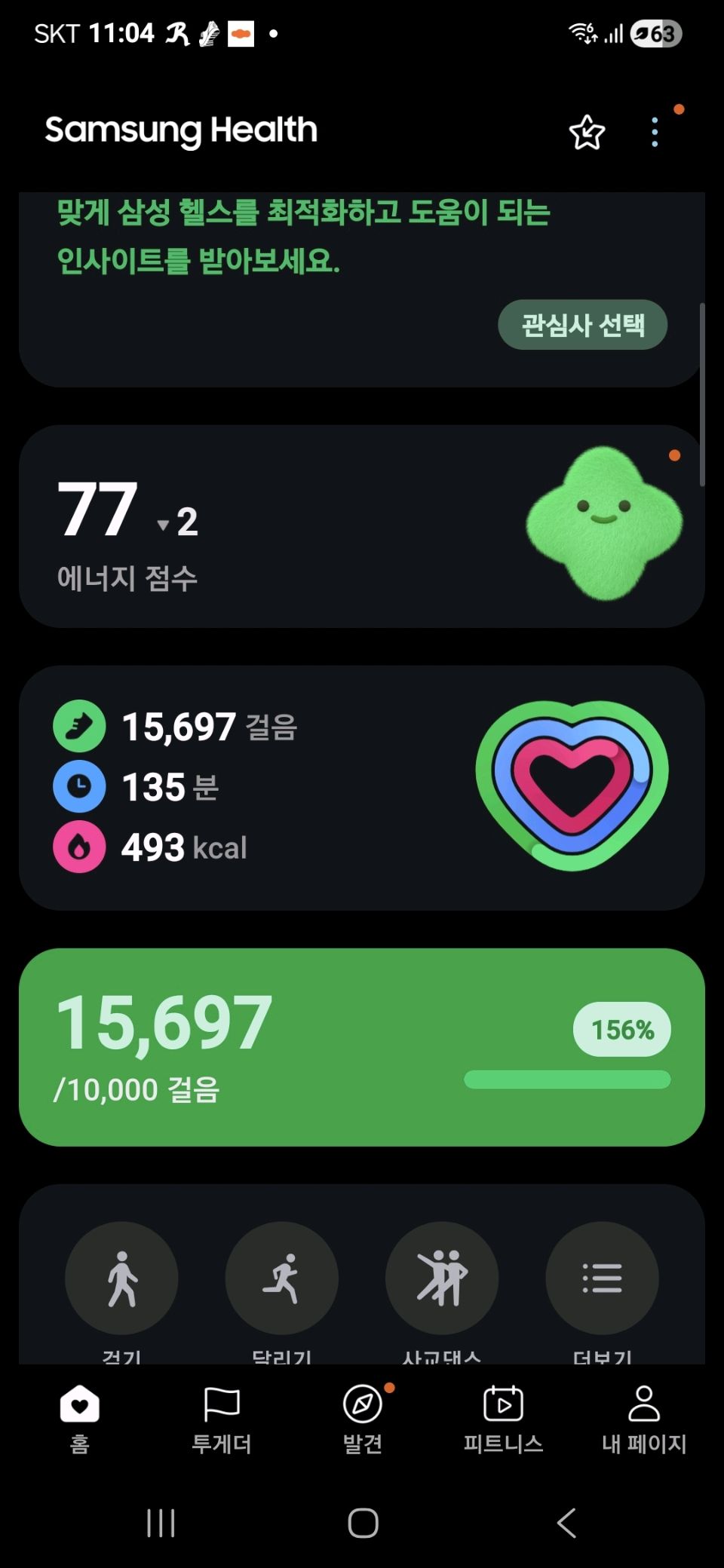Open the star badge icon in header
This screenshot has height=1568, width=724.
tap(587, 133)
